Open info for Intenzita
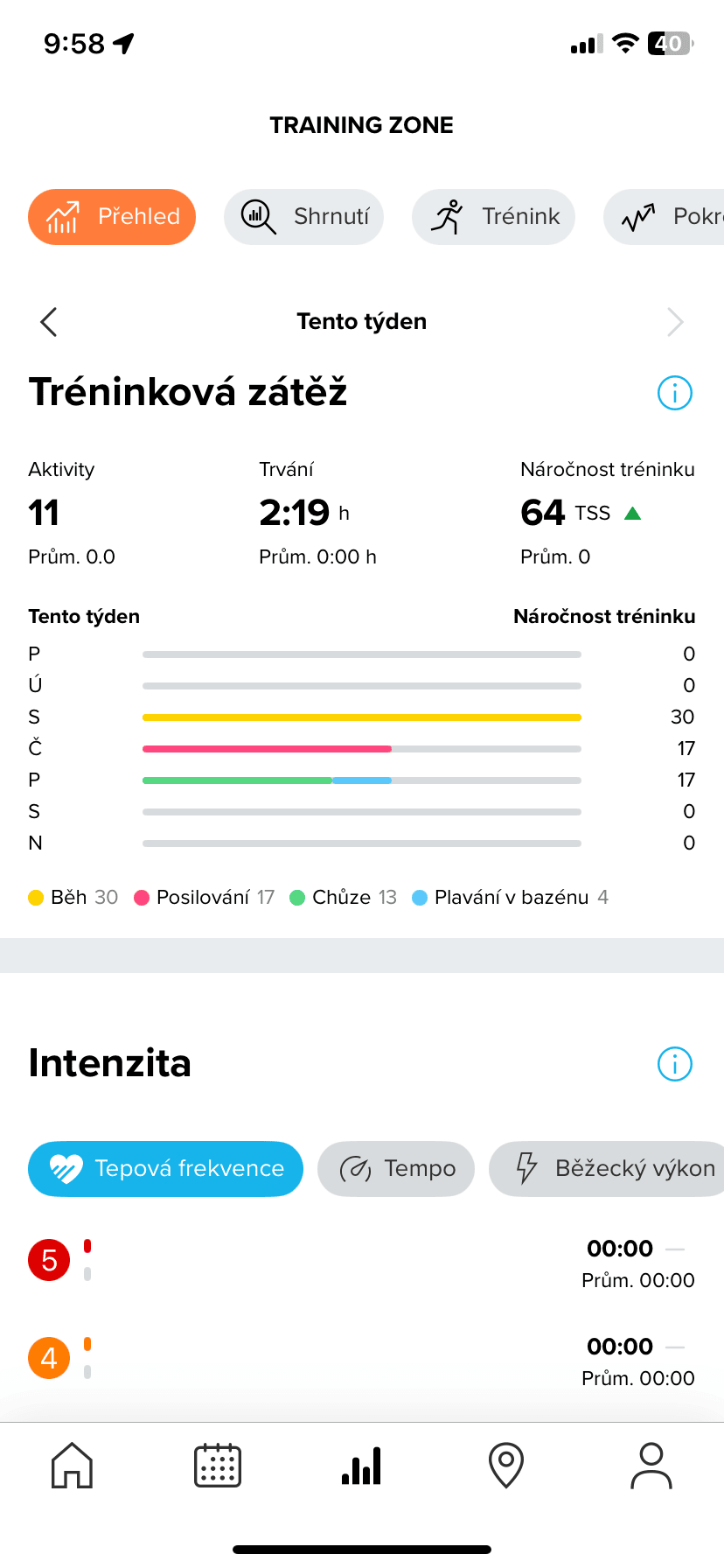Screen dimensions: 724x1568 [674, 1064]
